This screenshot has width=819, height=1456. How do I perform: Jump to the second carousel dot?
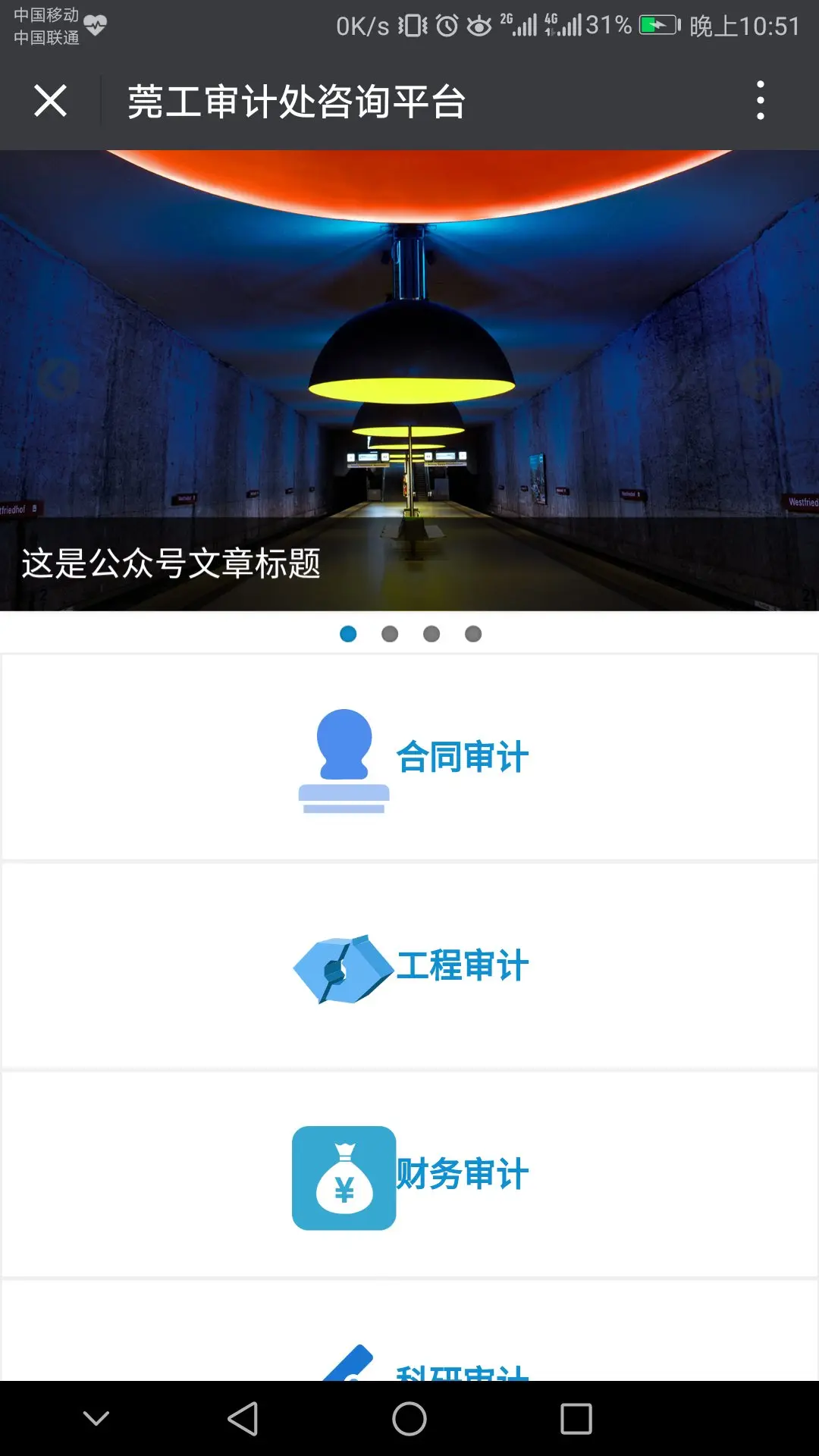[x=390, y=634]
